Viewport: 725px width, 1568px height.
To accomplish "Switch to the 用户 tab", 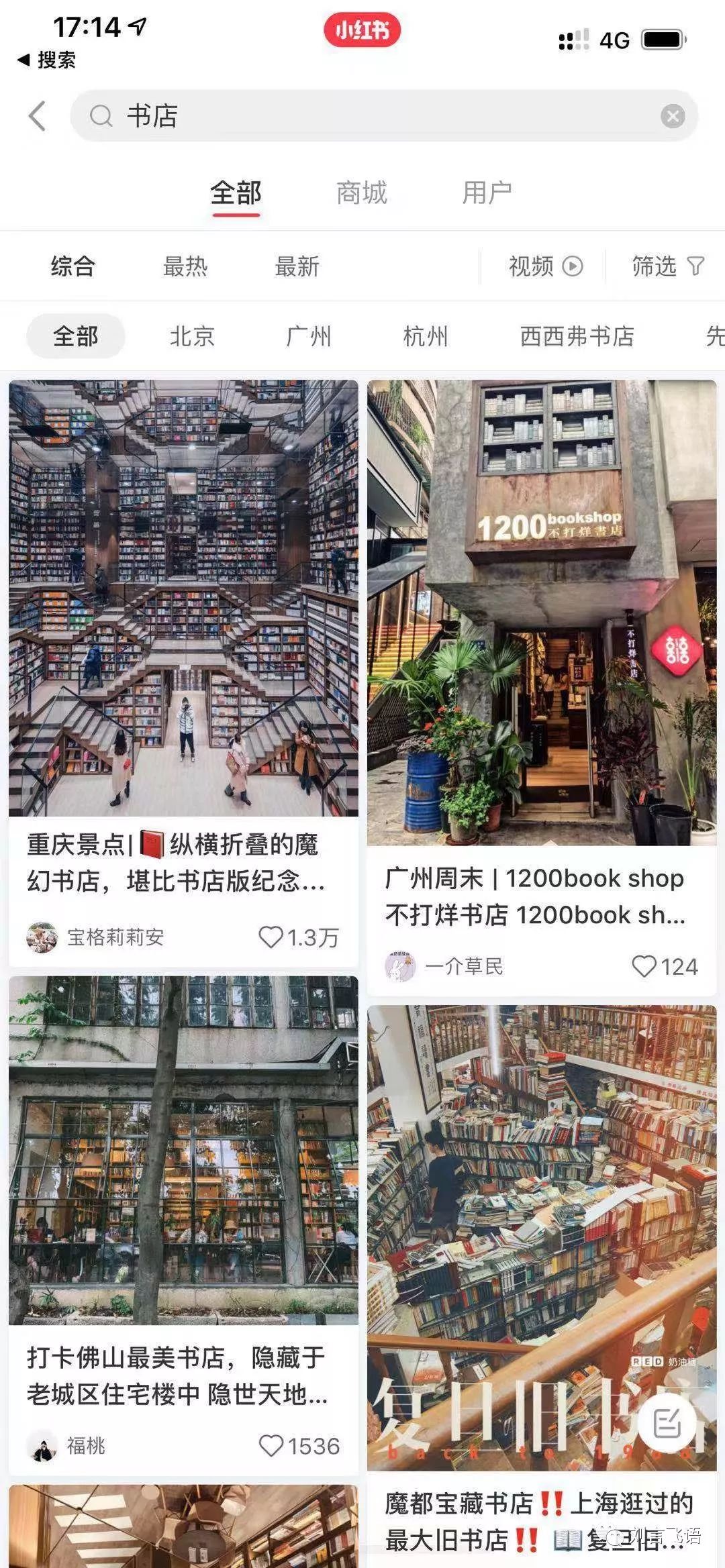I will (487, 193).
